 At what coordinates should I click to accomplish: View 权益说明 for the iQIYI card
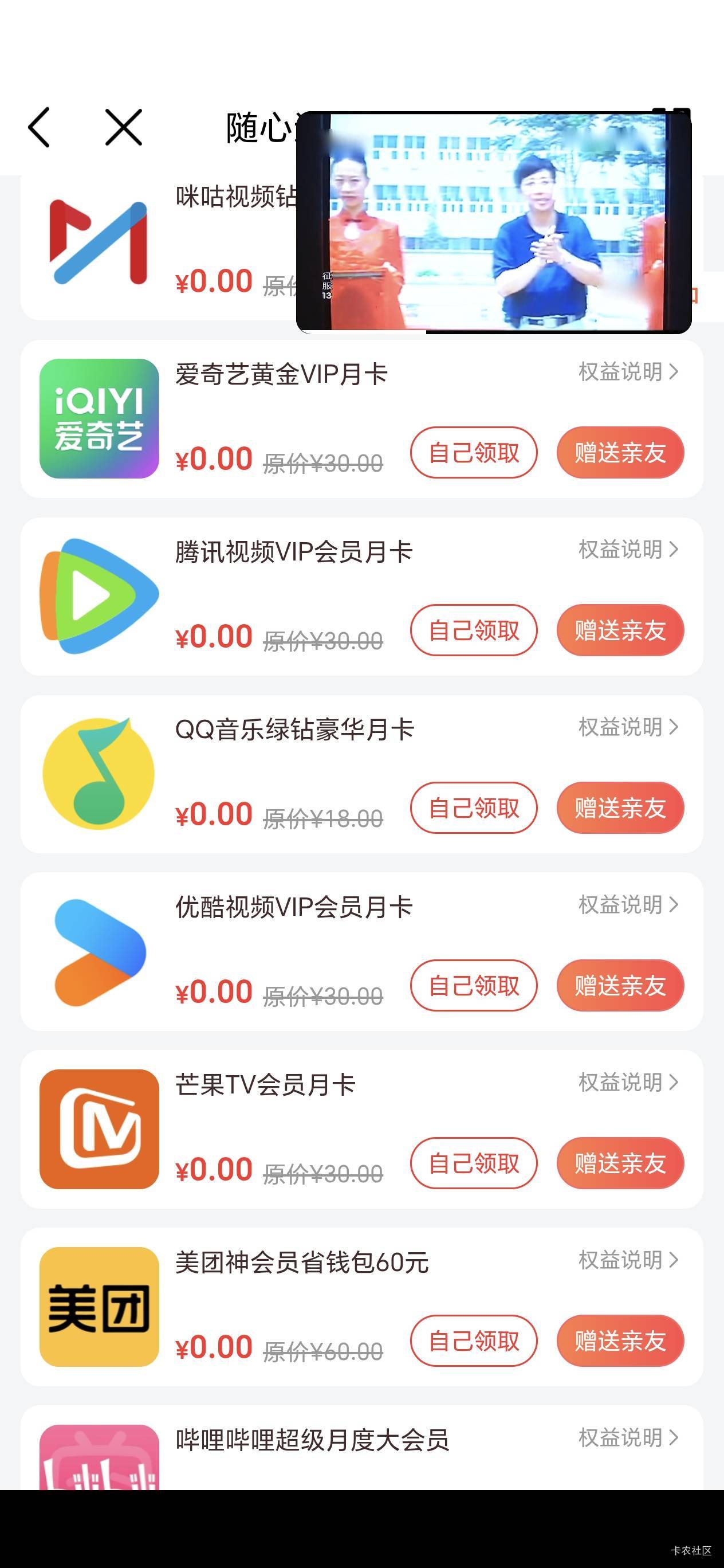click(x=628, y=371)
